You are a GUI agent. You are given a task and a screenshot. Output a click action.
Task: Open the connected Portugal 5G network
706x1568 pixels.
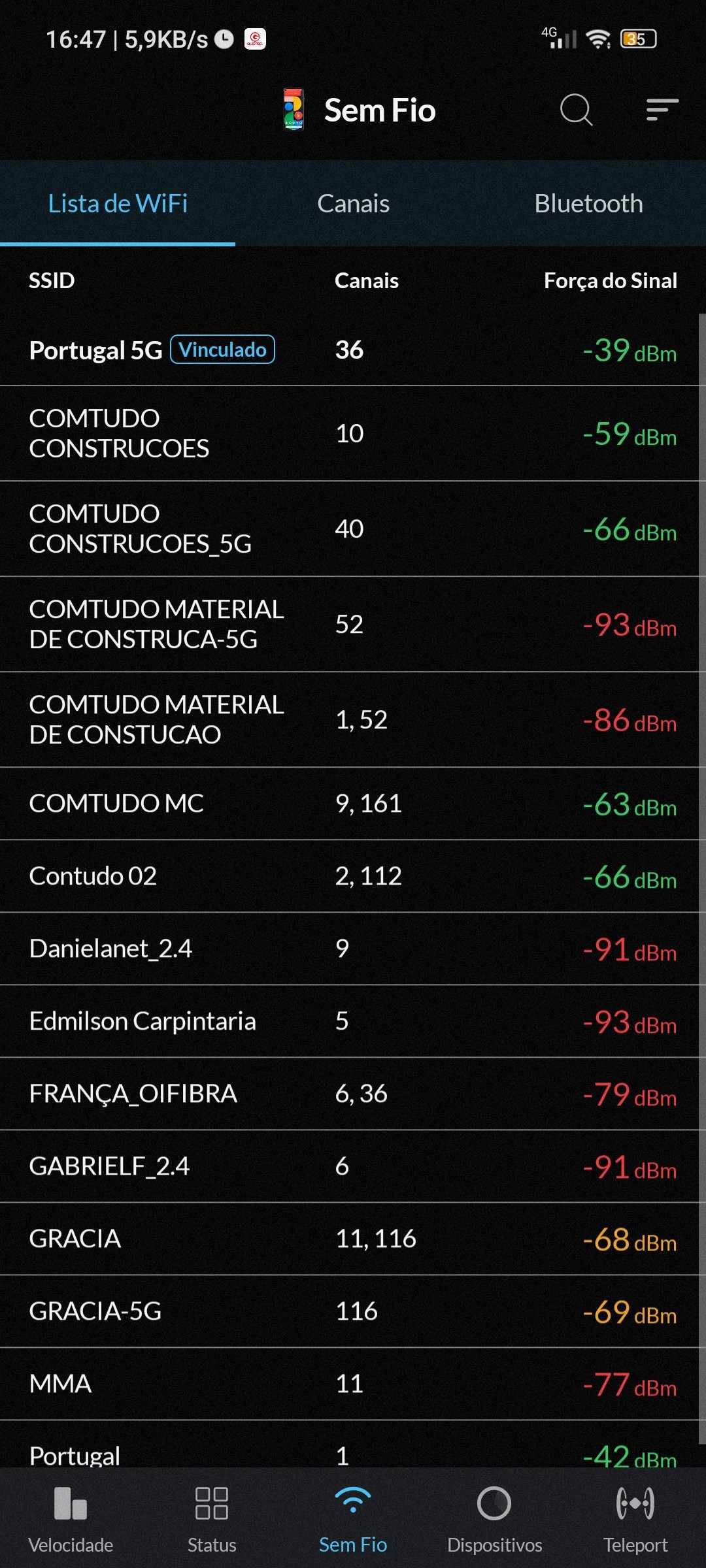[353, 350]
